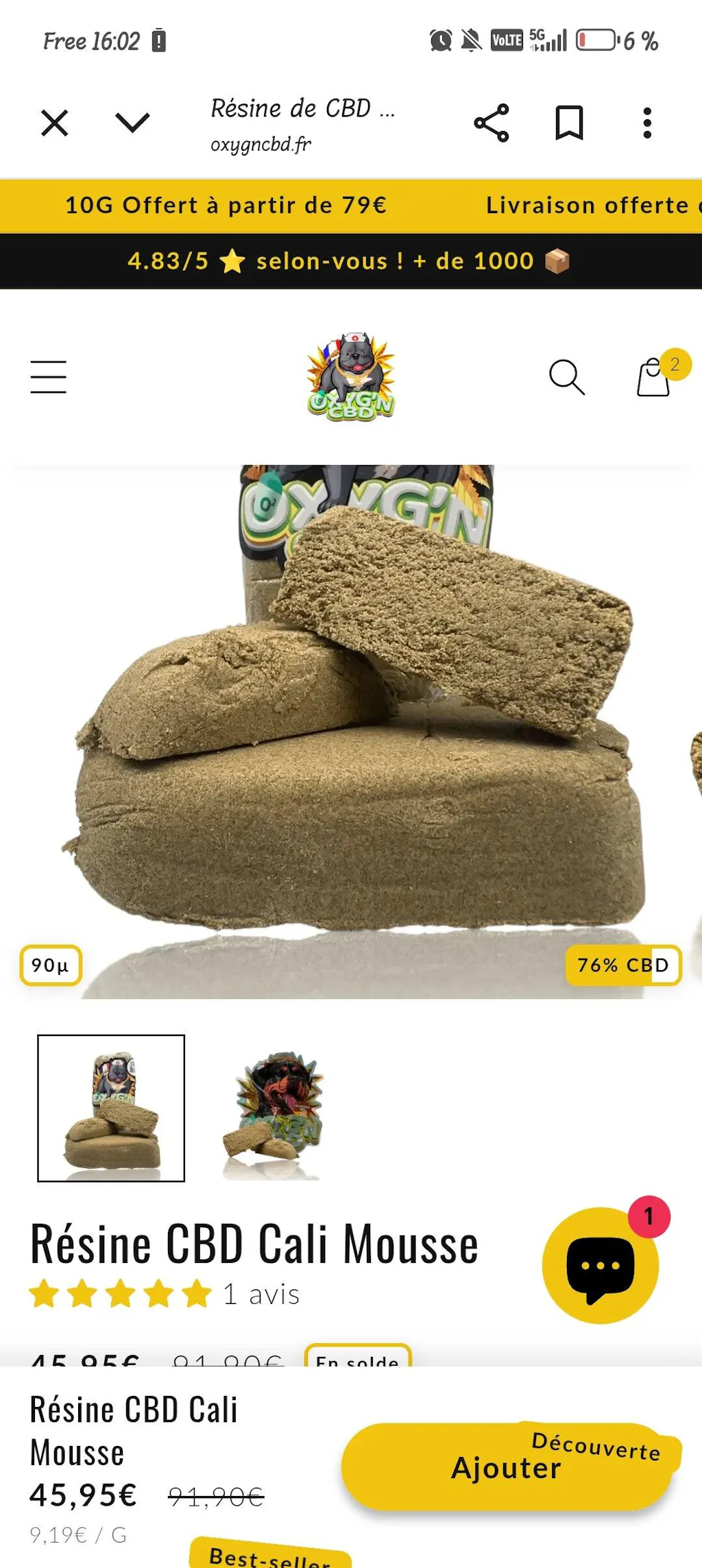The width and height of the screenshot is (702, 1568).
Task: Open the browser overflow menu
Action: [647, 123]
